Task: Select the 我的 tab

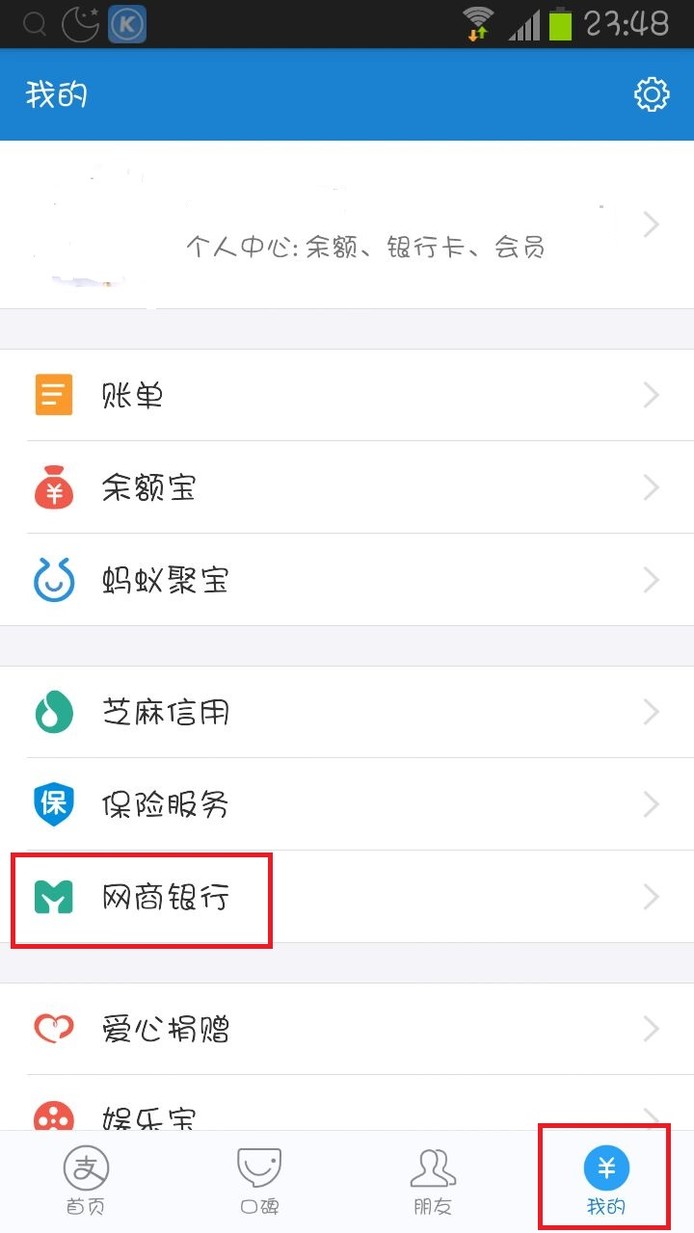Action: [606, 1181]
